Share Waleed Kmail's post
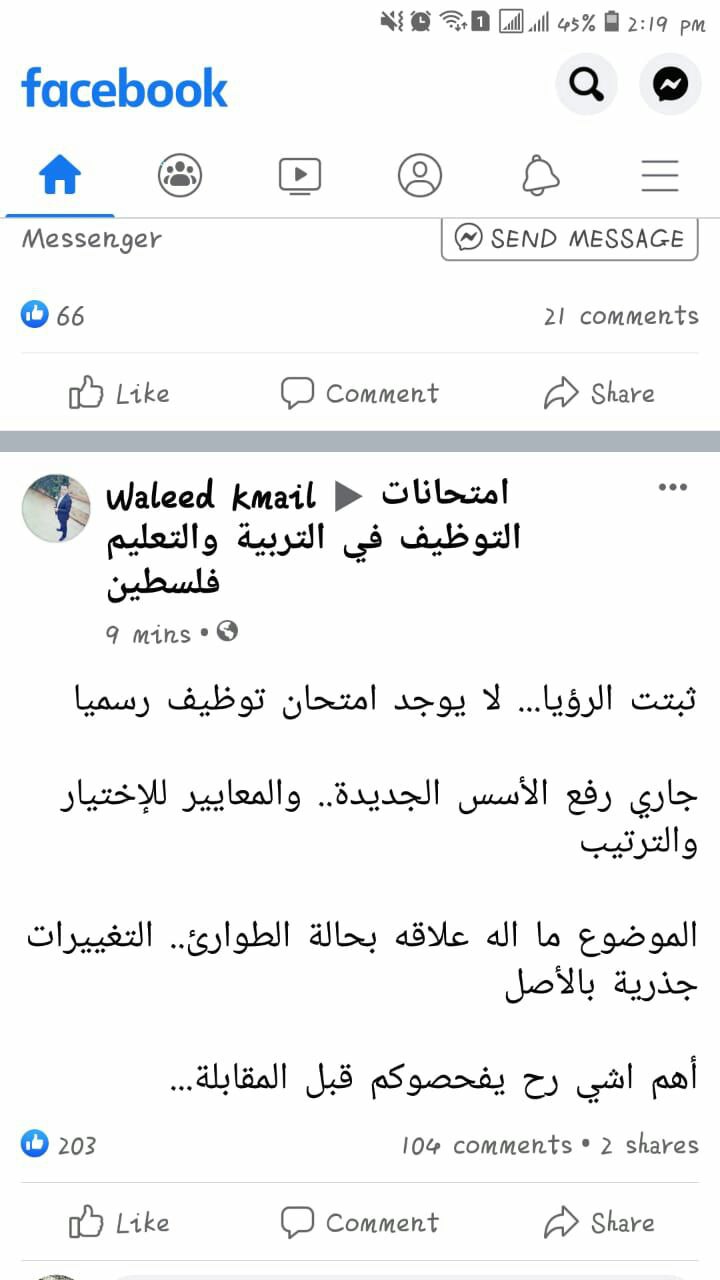The image size is (720, 1280). point(599,1223)
